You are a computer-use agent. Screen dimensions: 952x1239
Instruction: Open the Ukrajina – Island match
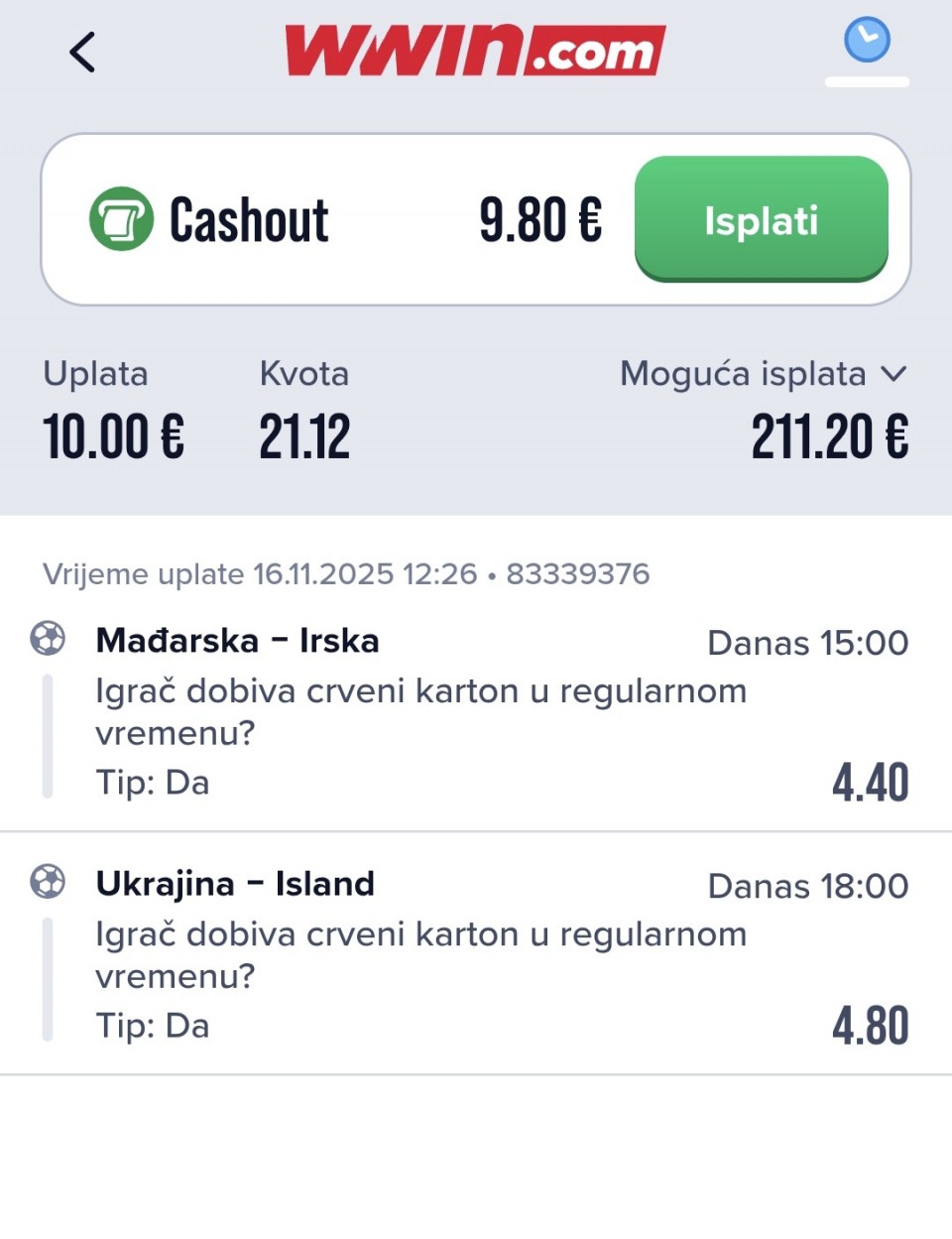(x=235, y=884)
